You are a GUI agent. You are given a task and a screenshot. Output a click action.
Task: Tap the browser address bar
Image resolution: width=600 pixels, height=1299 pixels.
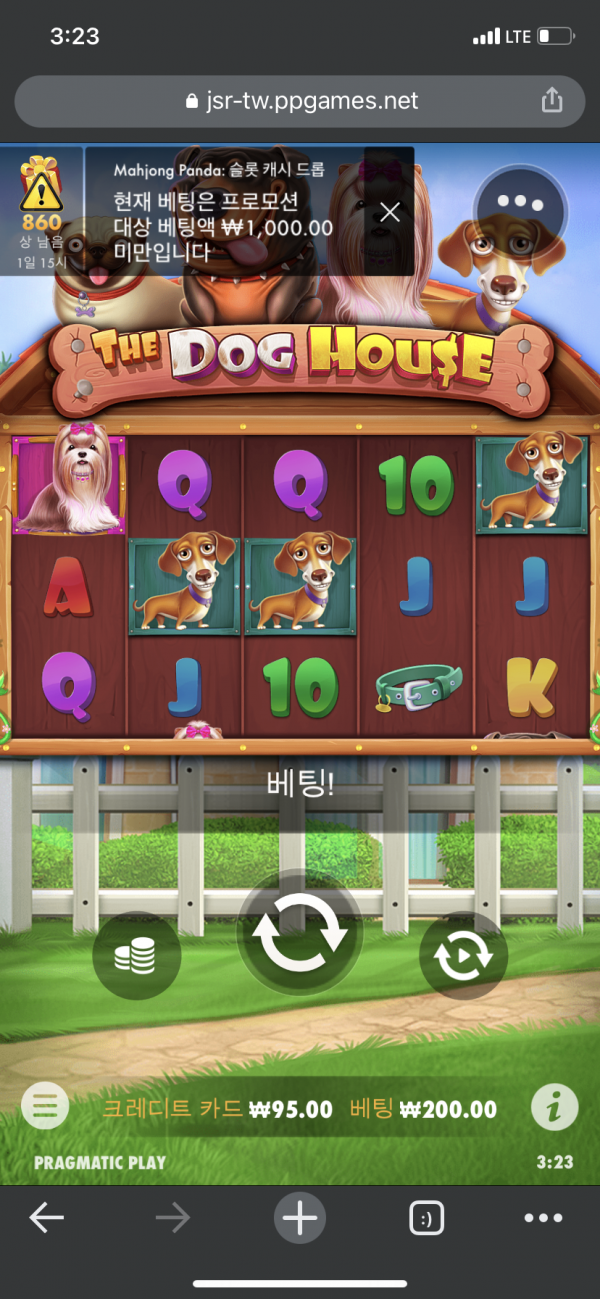click(300, 101)
